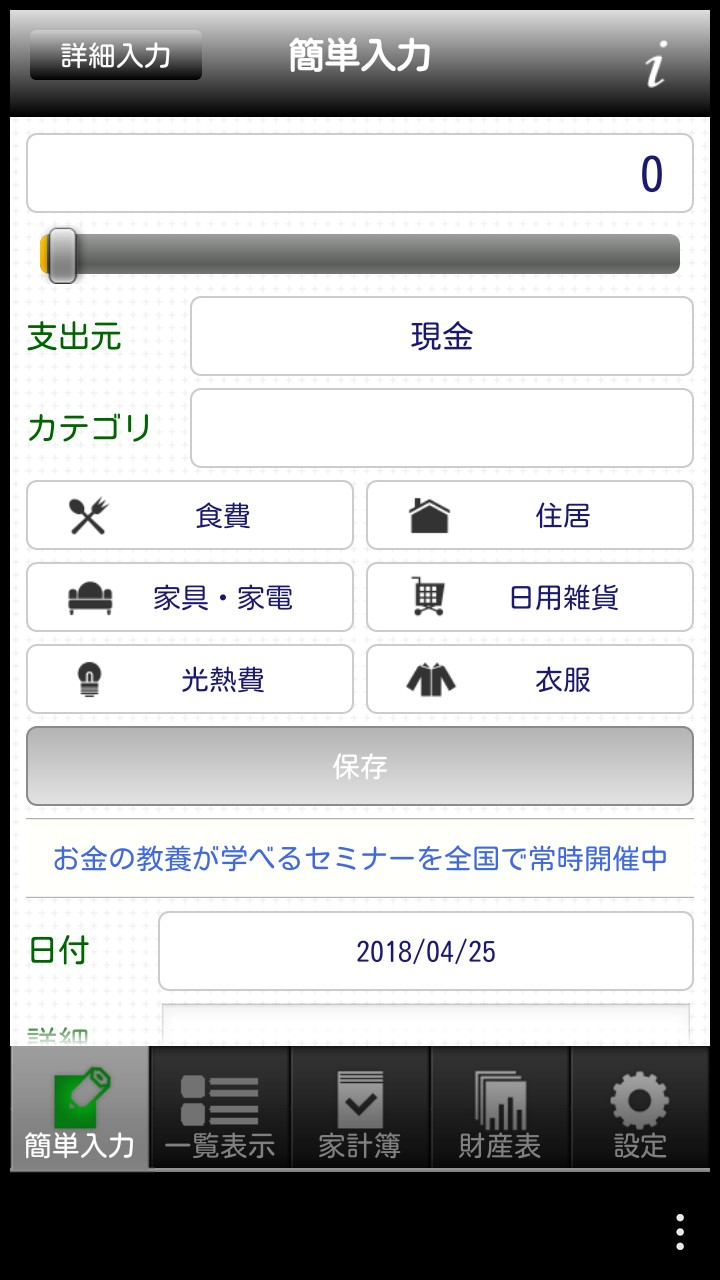Open the empty カテゴリ field
720x1280 pixels.
(441, 428)
